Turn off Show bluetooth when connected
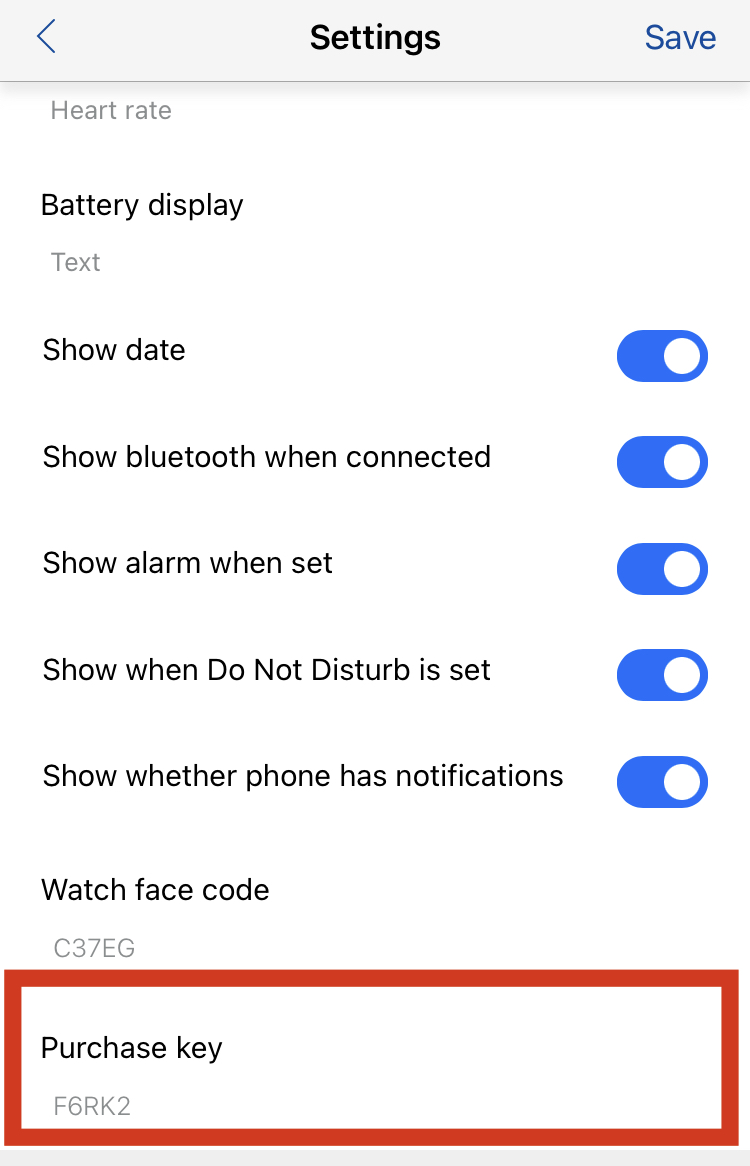750x1166 pixels. [662, 462]
